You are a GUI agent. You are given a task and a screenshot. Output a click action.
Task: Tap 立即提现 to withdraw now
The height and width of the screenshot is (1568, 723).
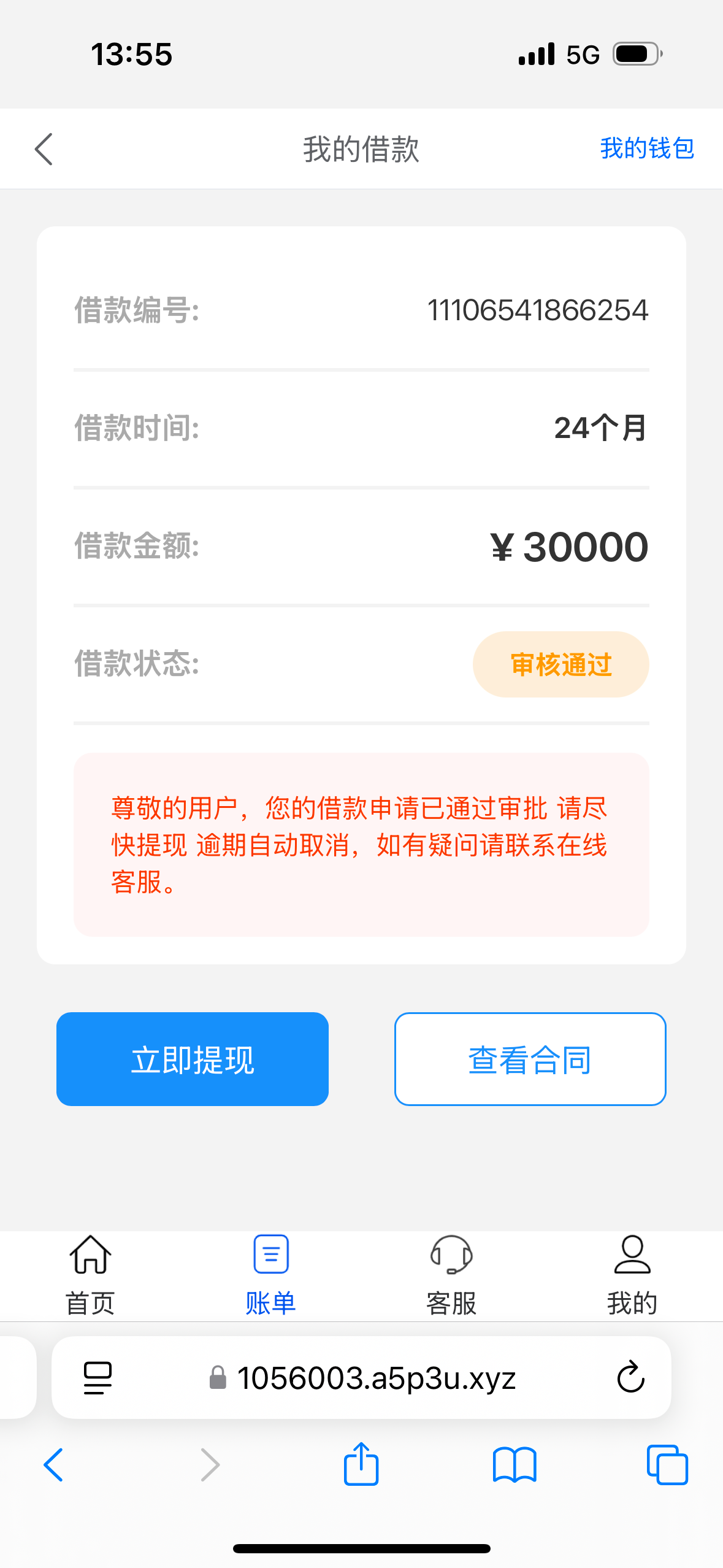[191, 1059]
